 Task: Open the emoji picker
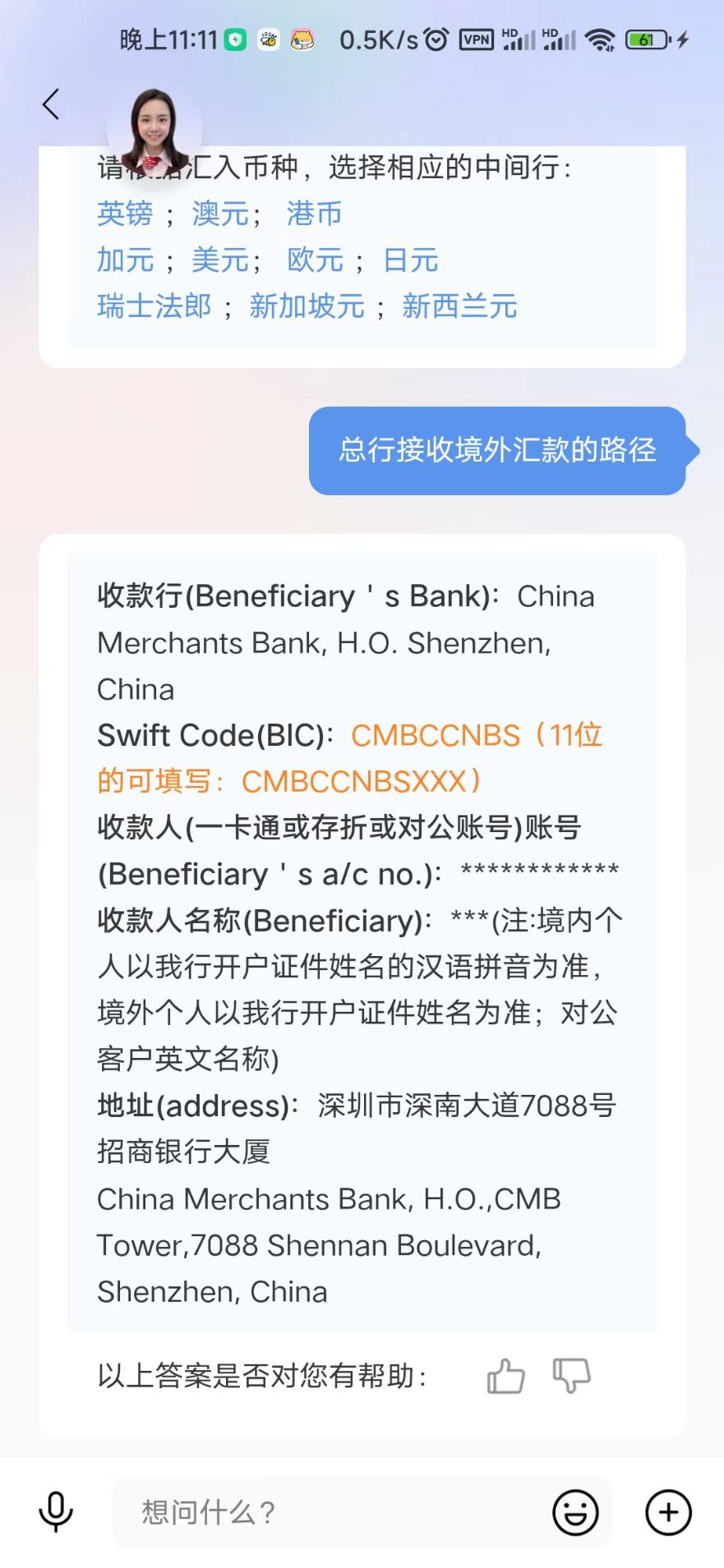575,1512
